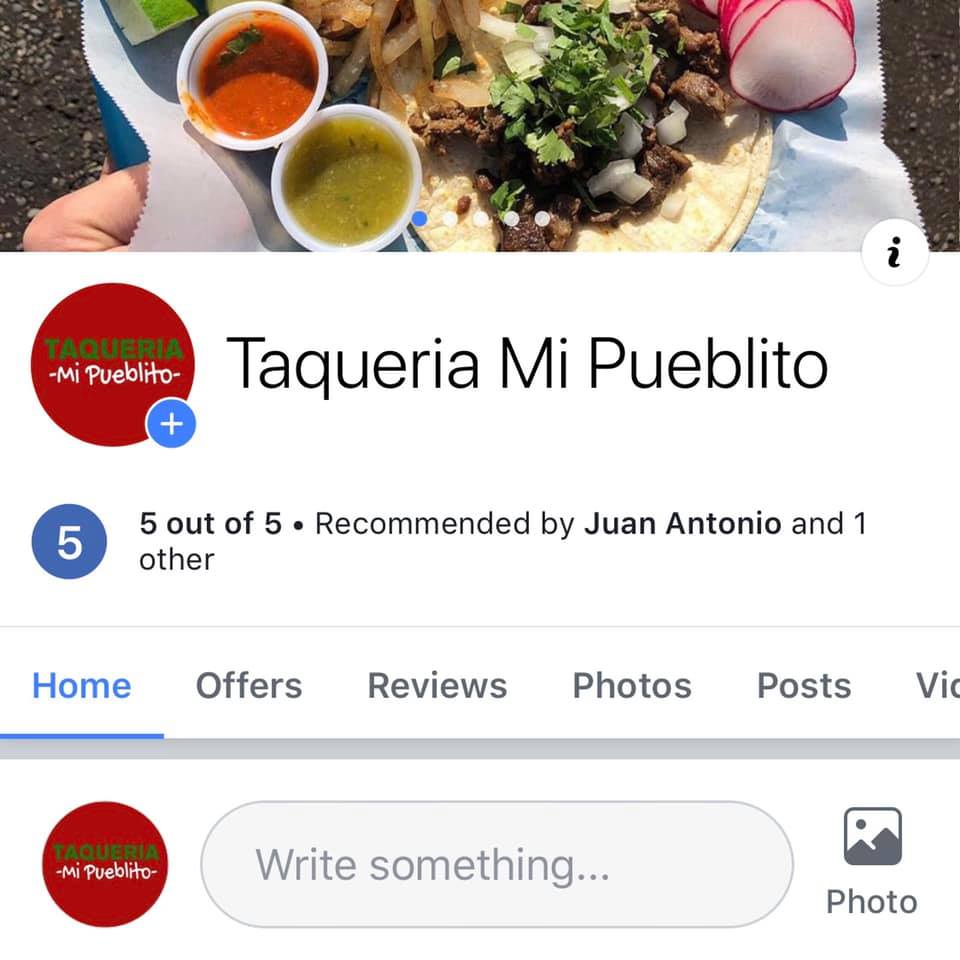This screenshot has width=960, height=960.
Task: Switch to the Home tab
Action: [82, 686]
